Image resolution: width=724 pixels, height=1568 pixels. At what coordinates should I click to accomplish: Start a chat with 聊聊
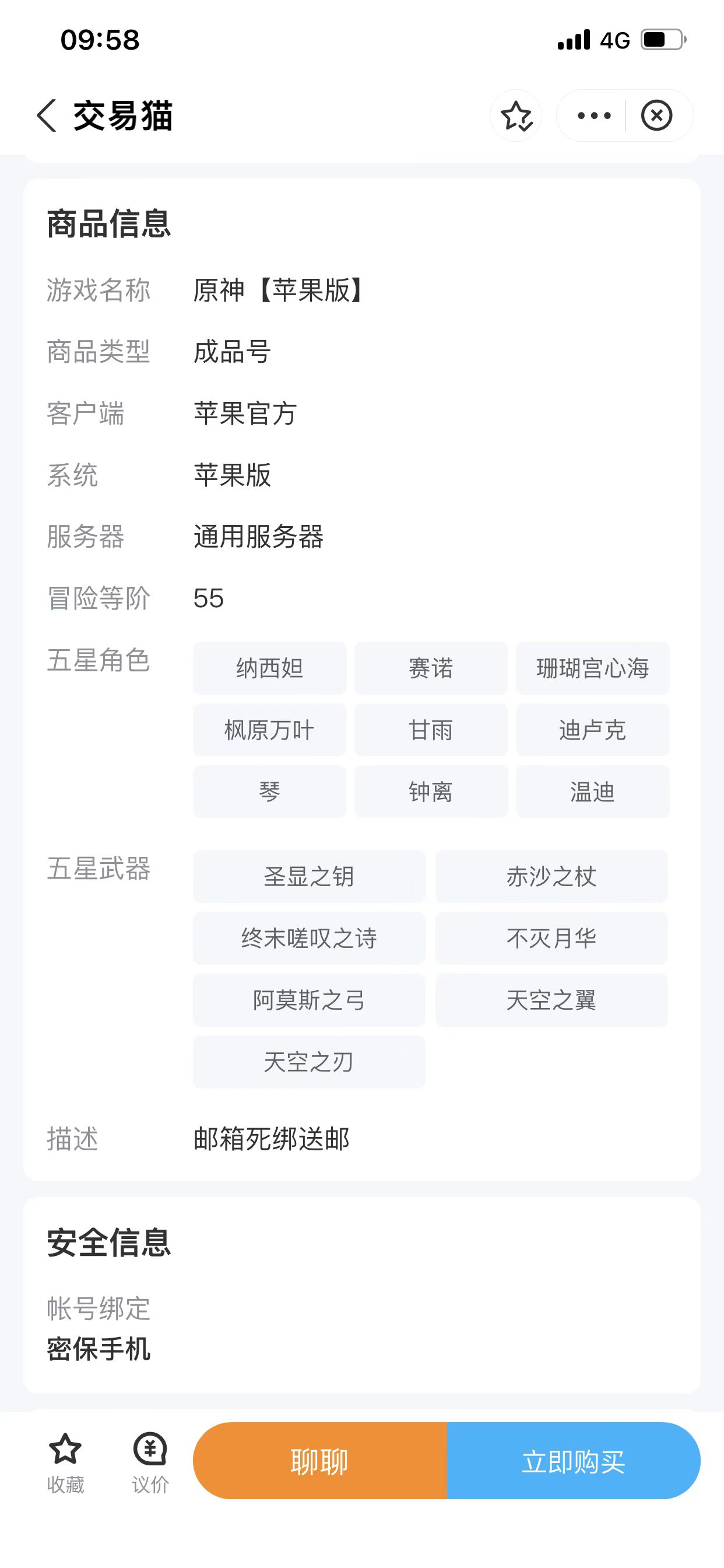click(320, 1461)
